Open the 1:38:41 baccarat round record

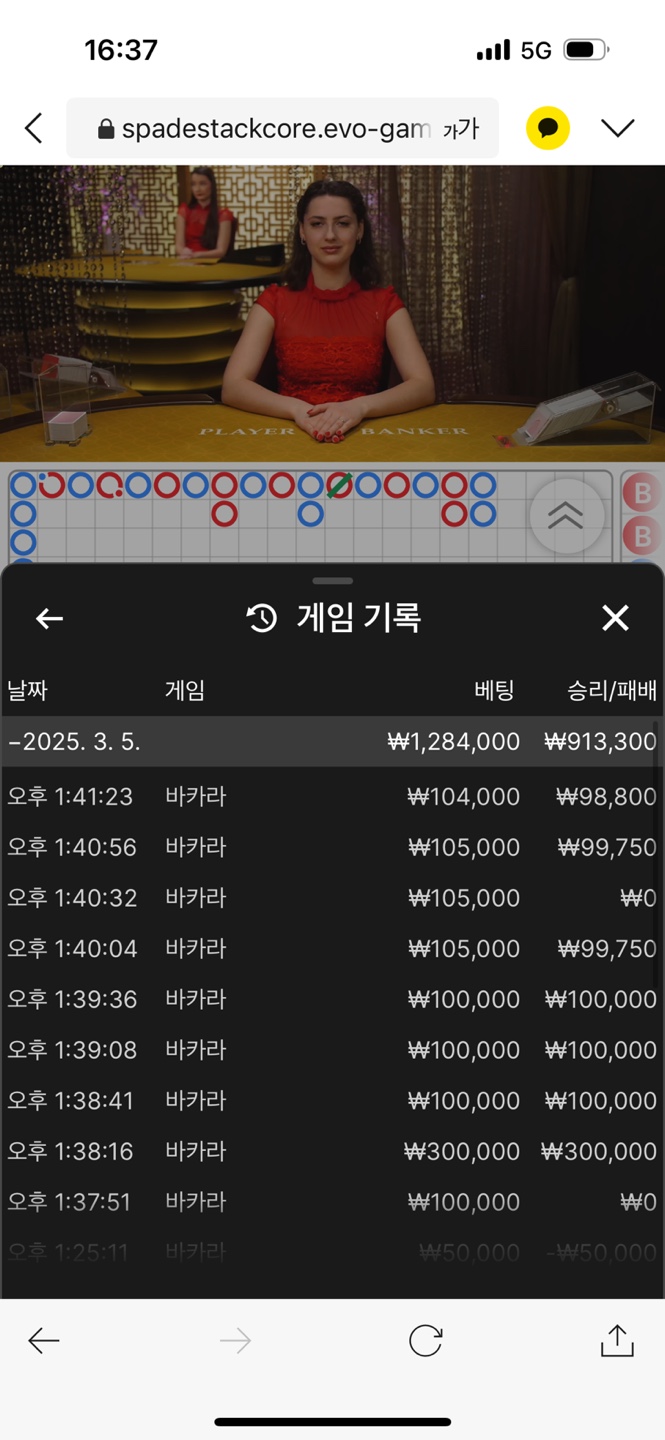tap(330, 1100)
